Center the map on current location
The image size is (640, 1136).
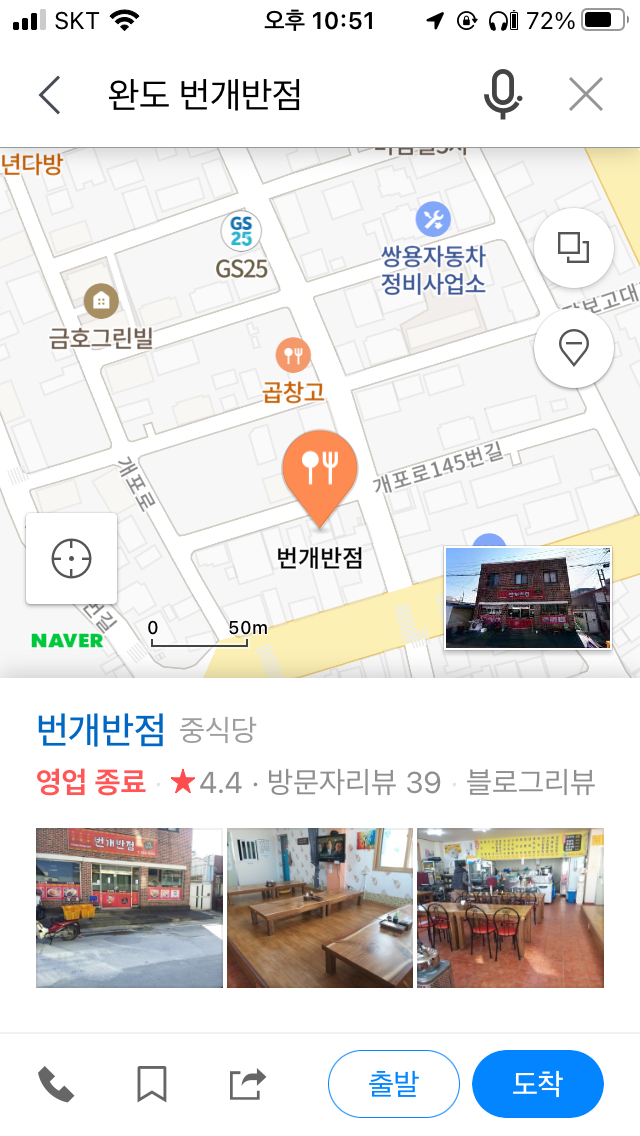click(71, 557)
